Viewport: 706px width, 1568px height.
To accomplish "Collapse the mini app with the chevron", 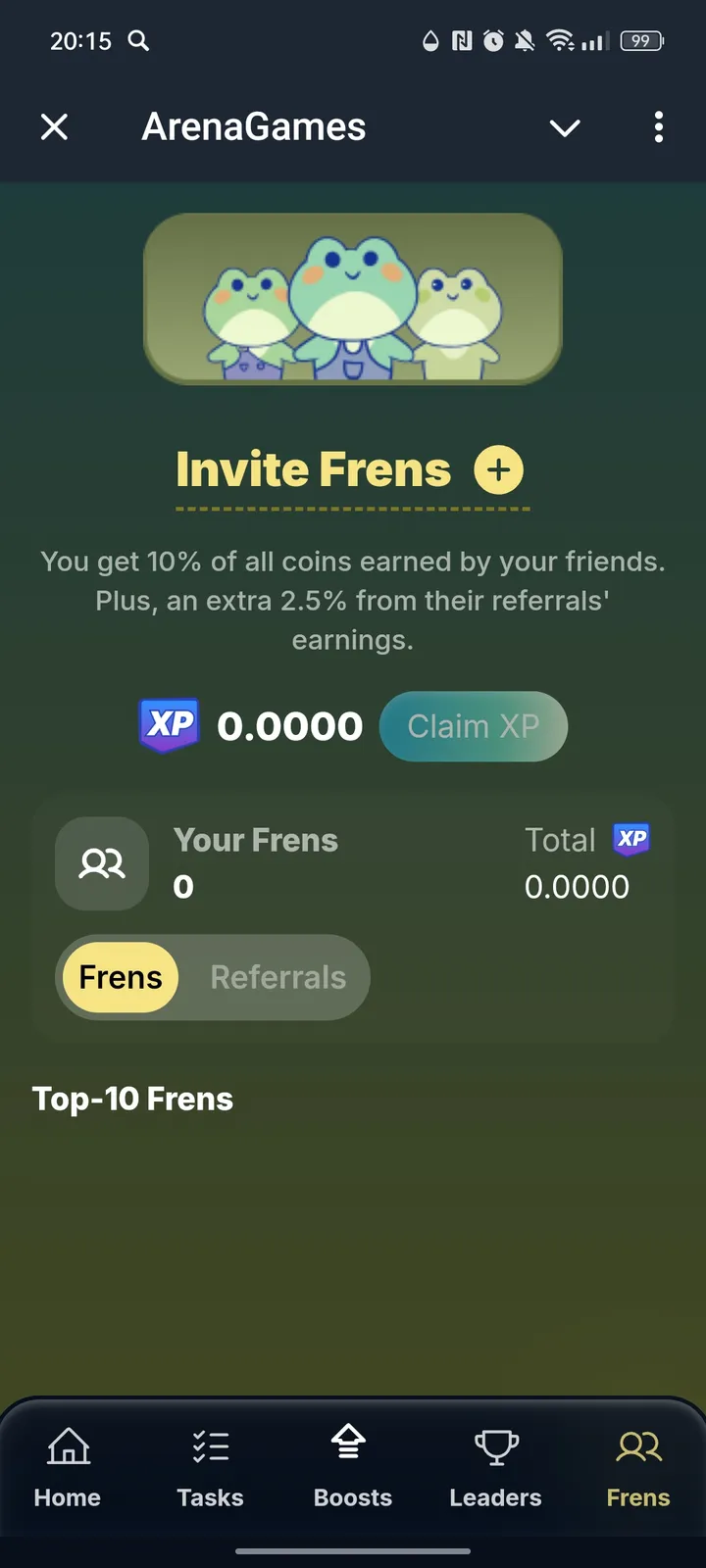I will [565, 127].
